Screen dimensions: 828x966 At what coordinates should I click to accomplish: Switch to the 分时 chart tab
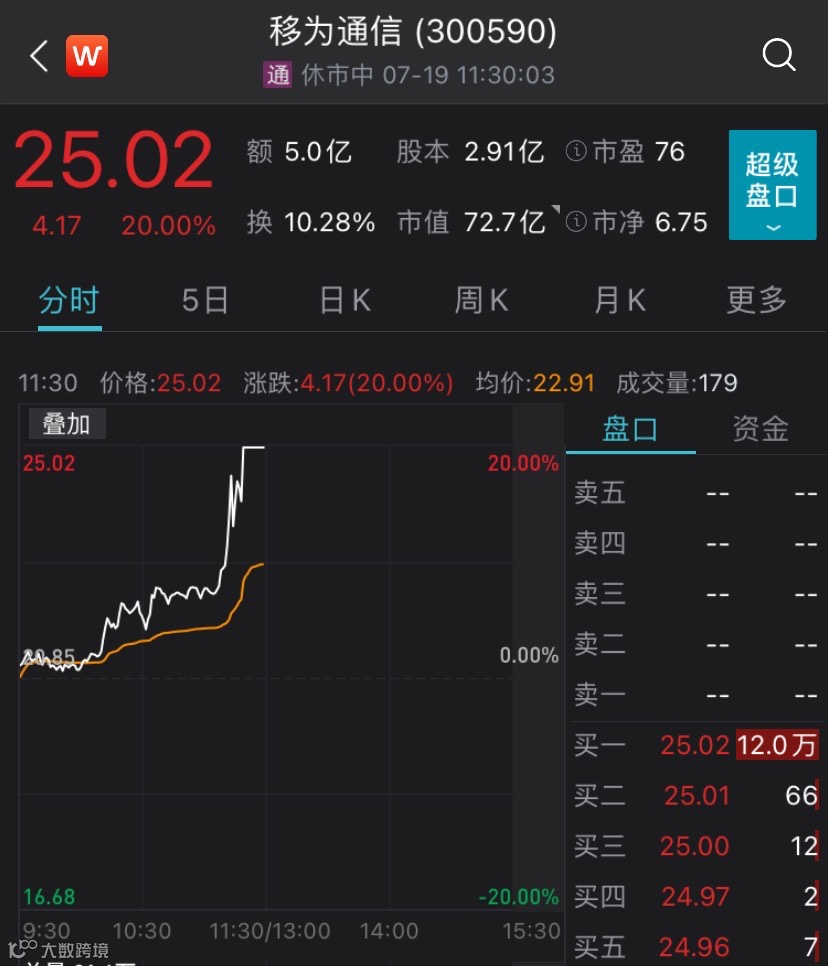[69, 300]
